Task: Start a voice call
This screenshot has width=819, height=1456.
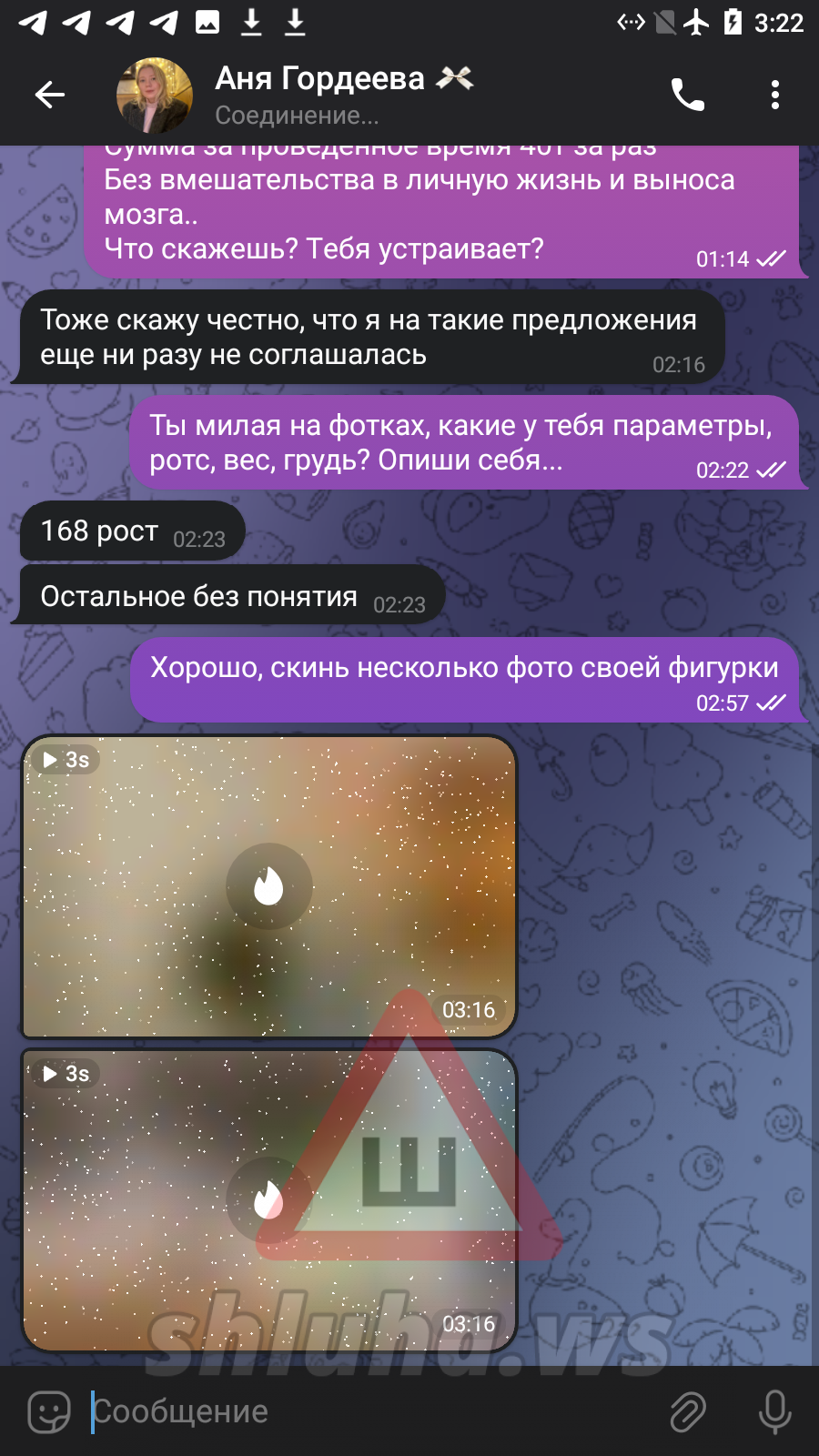Action: tap(688, 95)
